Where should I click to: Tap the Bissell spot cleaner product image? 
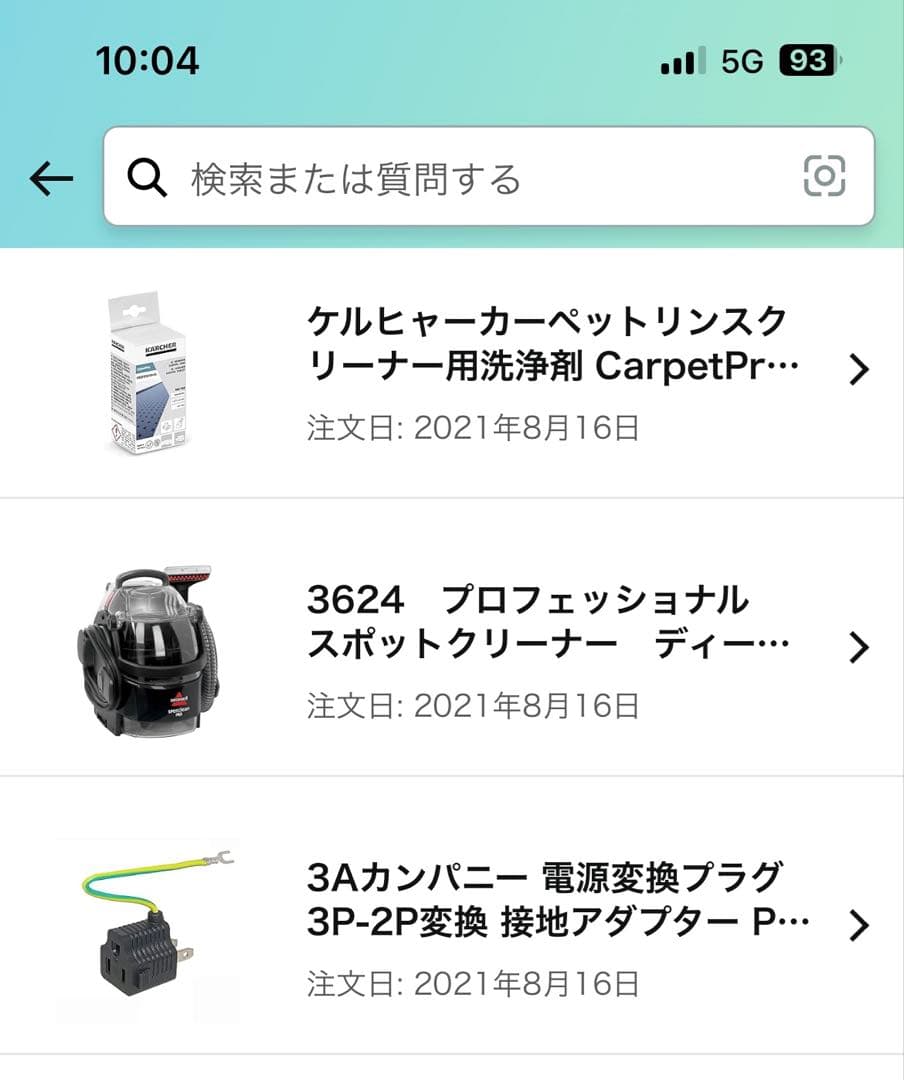click(x=150, y=646)
